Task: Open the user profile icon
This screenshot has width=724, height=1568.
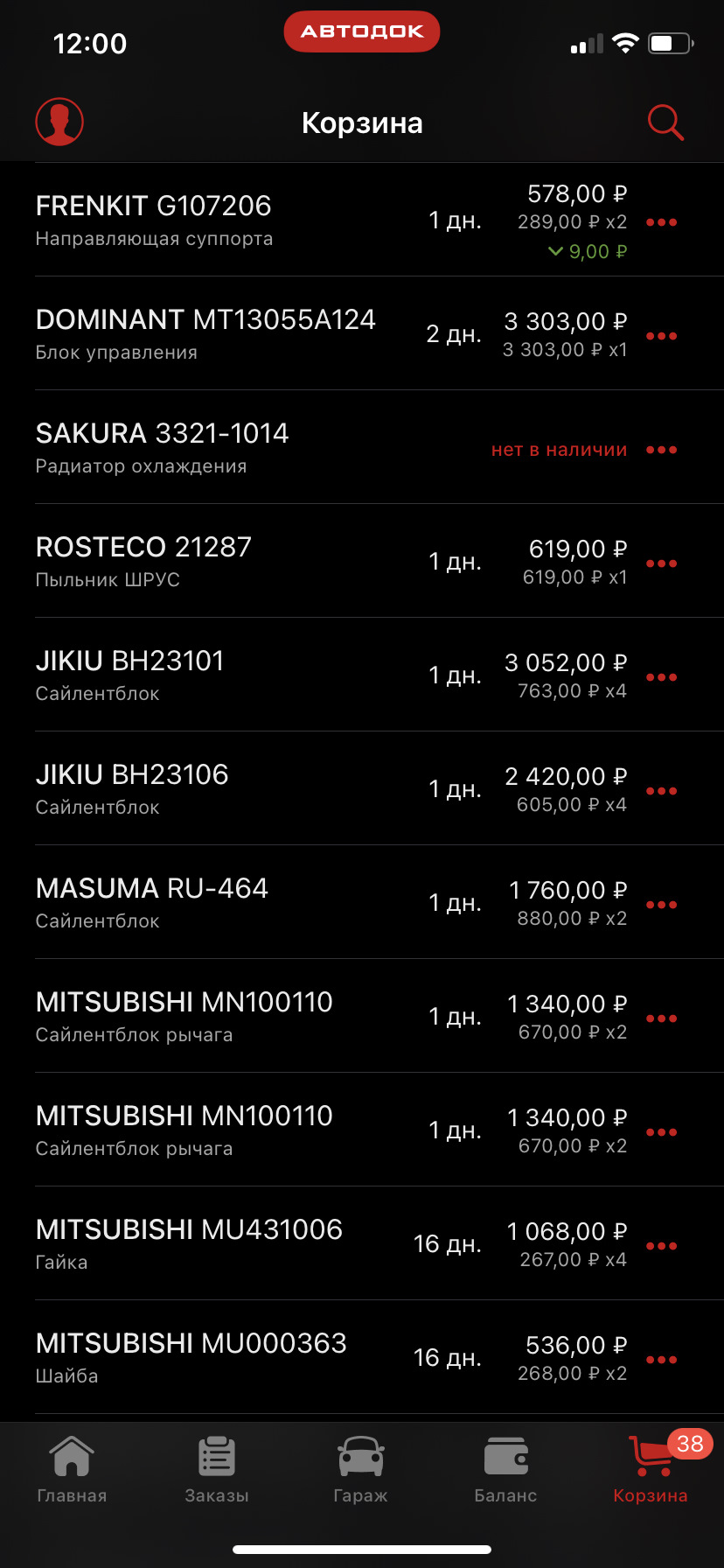Action: click(x=59, y=122)
